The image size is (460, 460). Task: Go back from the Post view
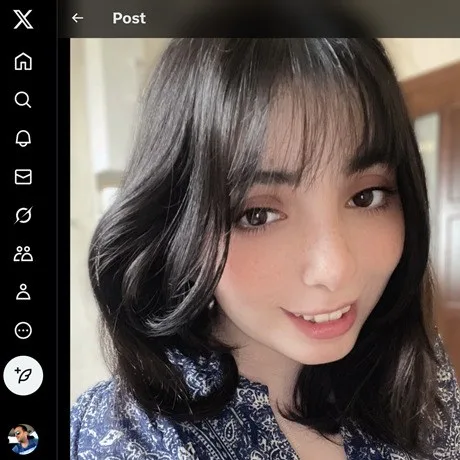(x=77, y=18)
